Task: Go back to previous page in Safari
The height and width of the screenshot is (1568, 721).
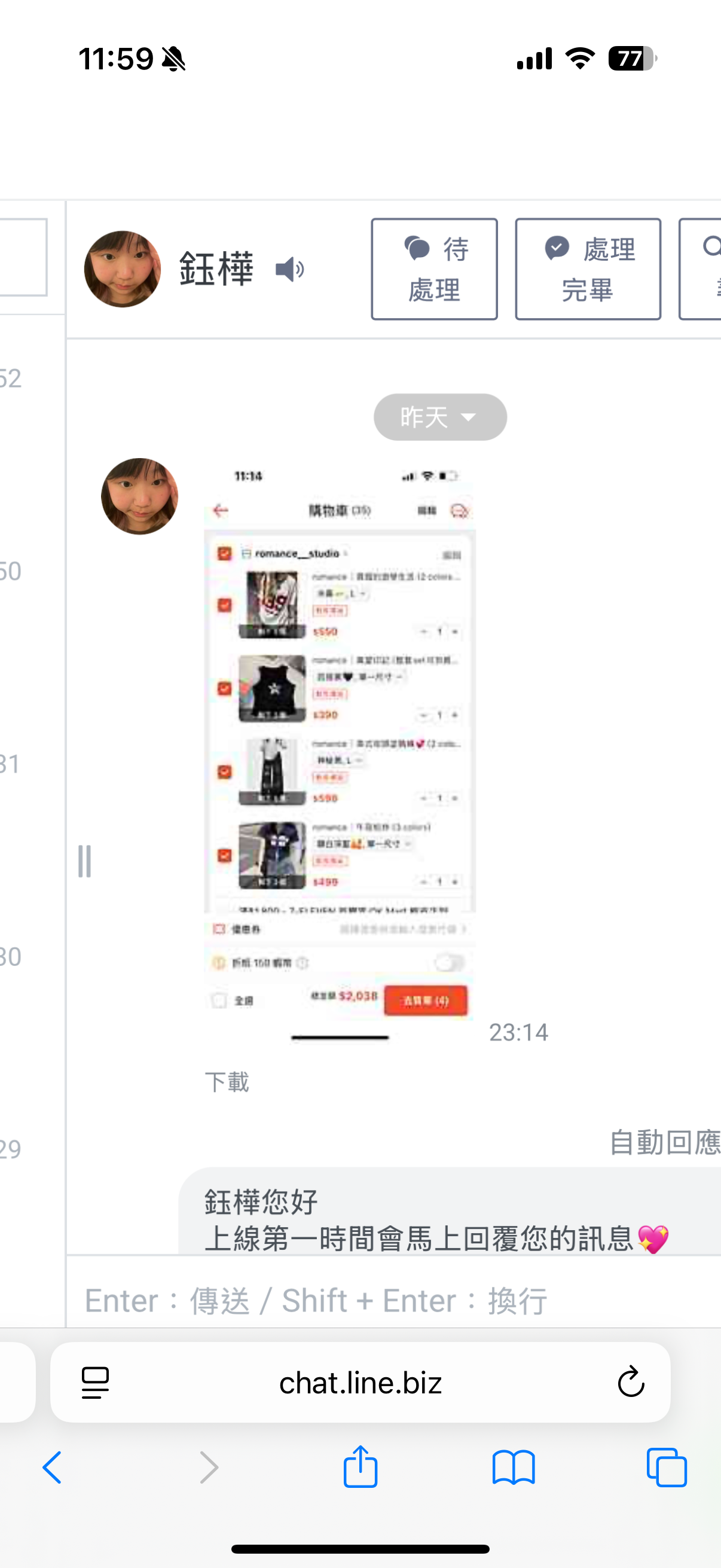Action: 53,1467
